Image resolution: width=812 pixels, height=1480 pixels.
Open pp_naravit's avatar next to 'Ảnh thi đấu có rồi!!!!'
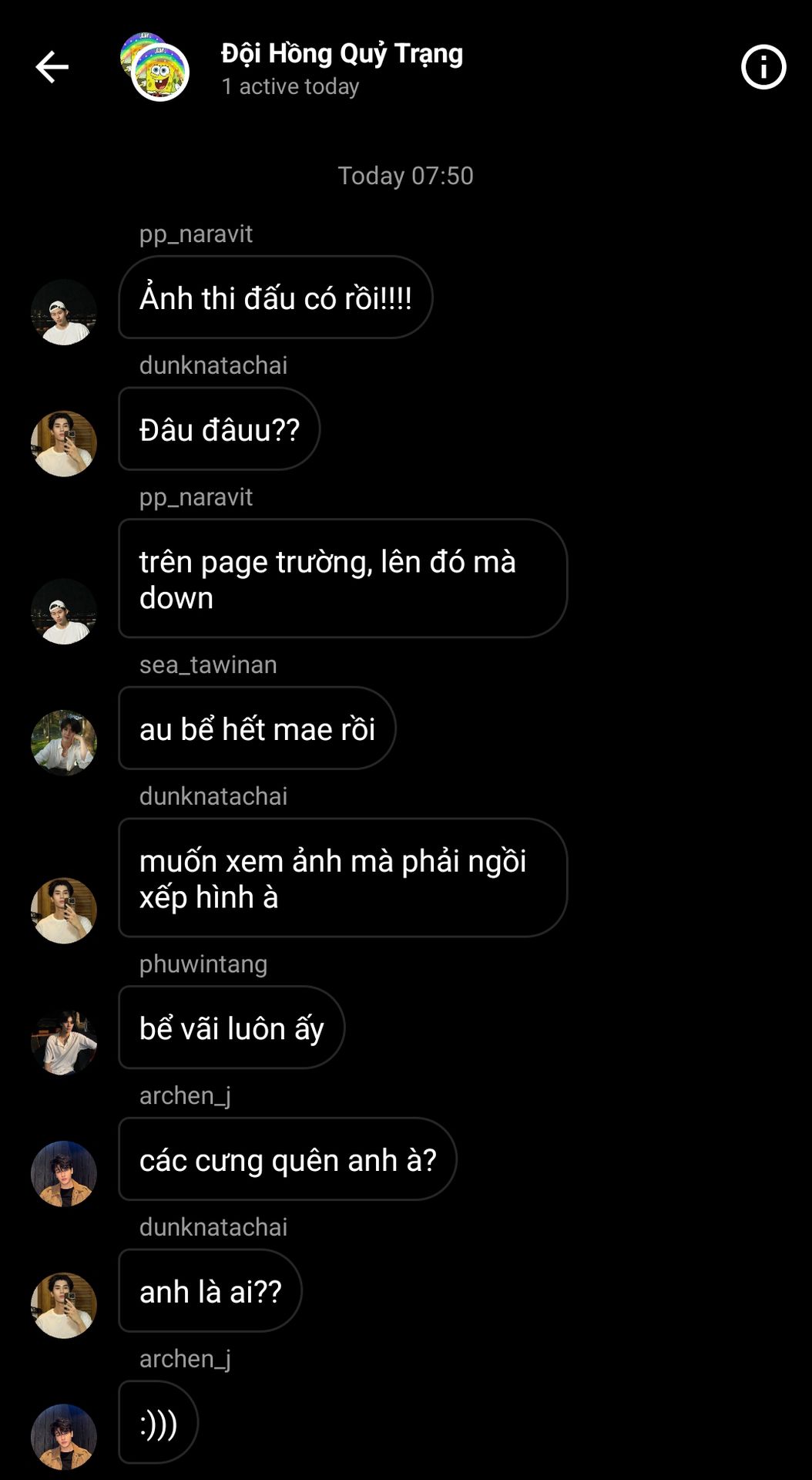point(64,311)
